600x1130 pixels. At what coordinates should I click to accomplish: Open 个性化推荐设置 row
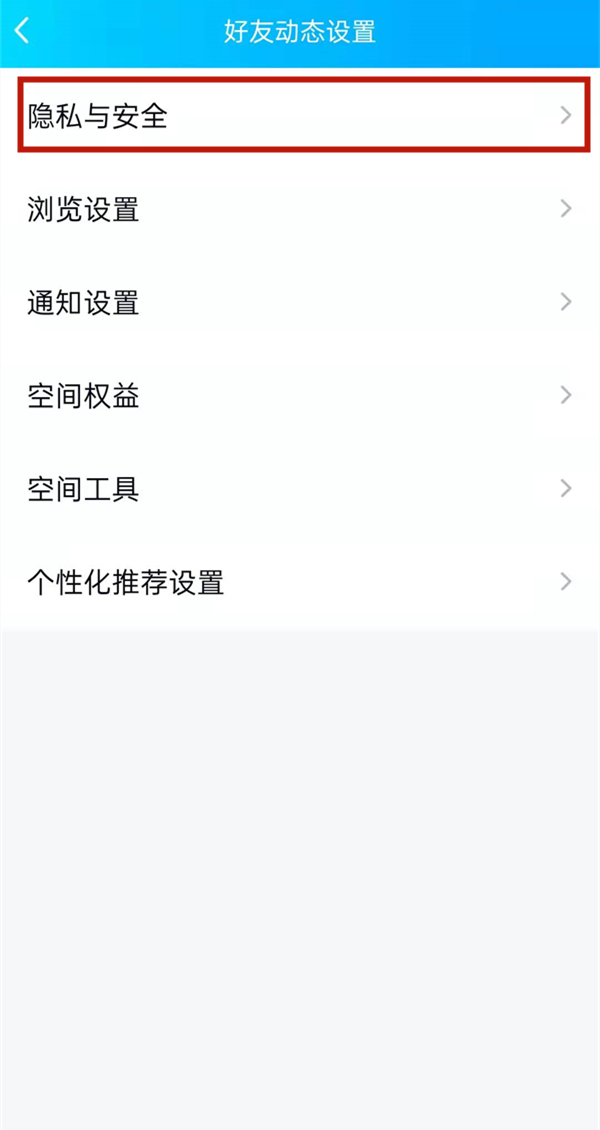pyautogui.click(x=300, y=581)
